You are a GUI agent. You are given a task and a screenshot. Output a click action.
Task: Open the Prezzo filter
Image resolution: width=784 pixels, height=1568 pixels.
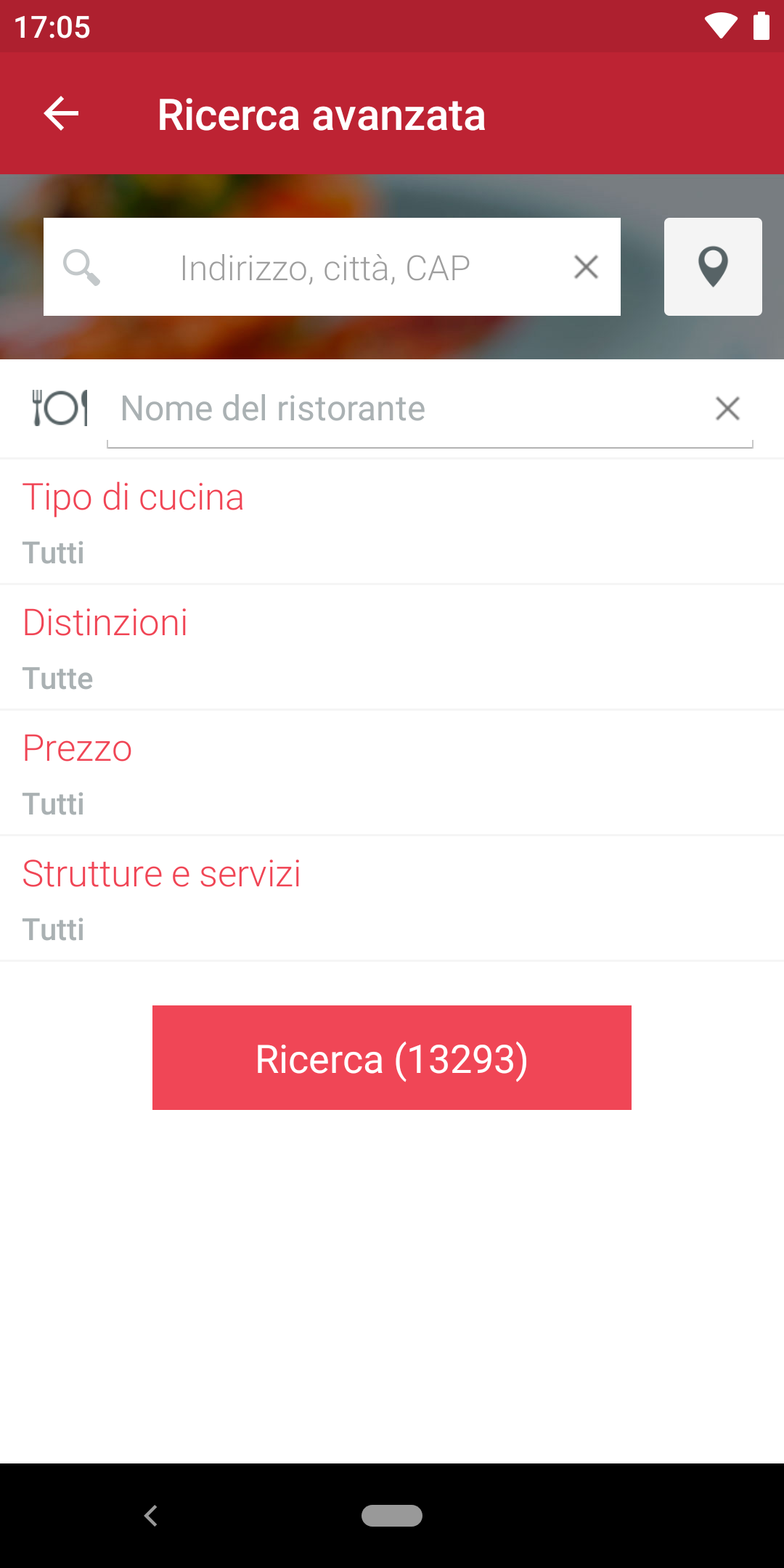click(x=392, y=773)
